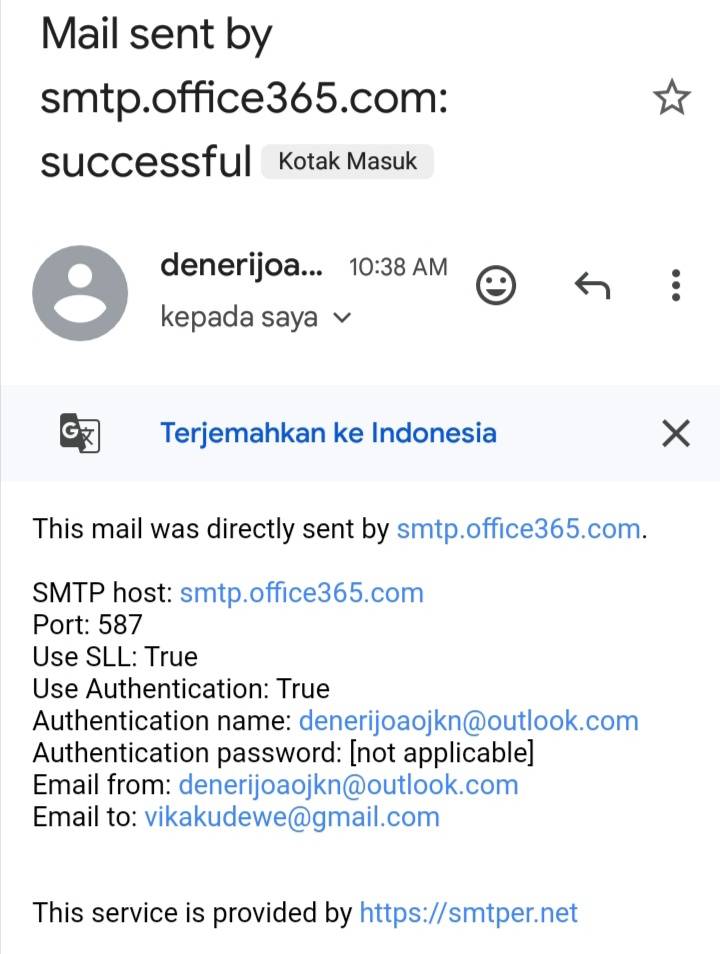Open smtp.office365.com link in the first sentence

(518, 529)
